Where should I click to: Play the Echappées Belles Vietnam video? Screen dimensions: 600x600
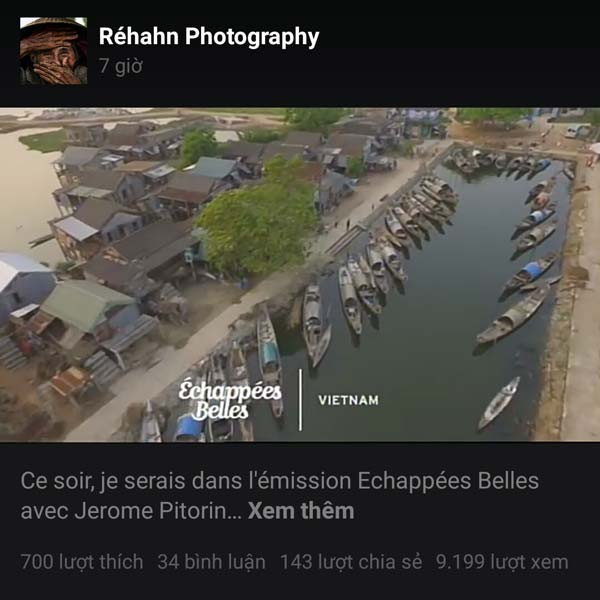coord(300,274)
